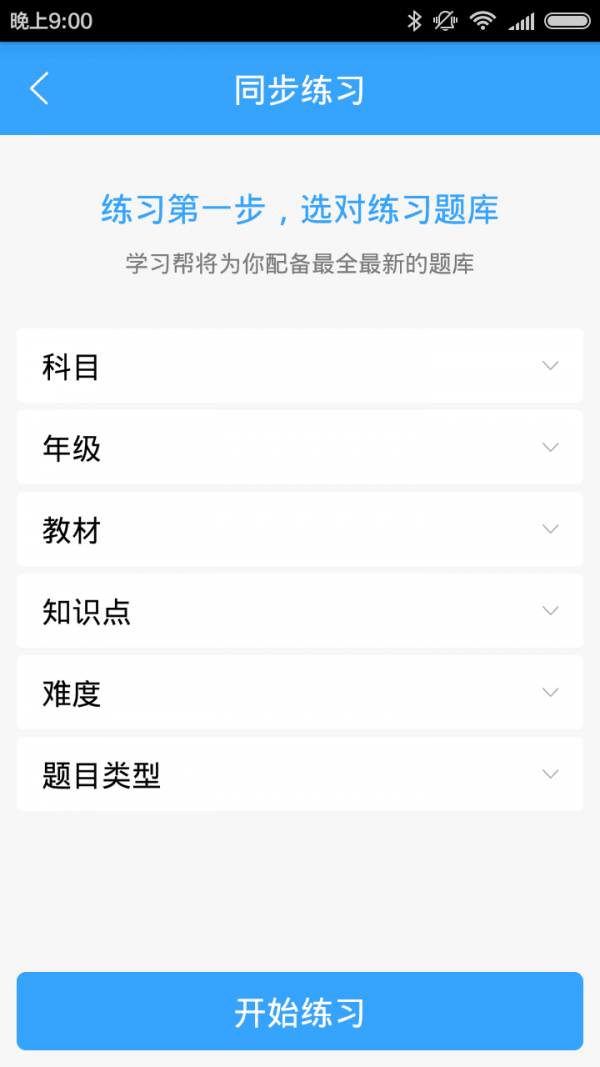Expand the 题目类型 question type dropdown
The height and width of the screenshot is (1067, 600).
pyautogui.click(x=300, y=775)
